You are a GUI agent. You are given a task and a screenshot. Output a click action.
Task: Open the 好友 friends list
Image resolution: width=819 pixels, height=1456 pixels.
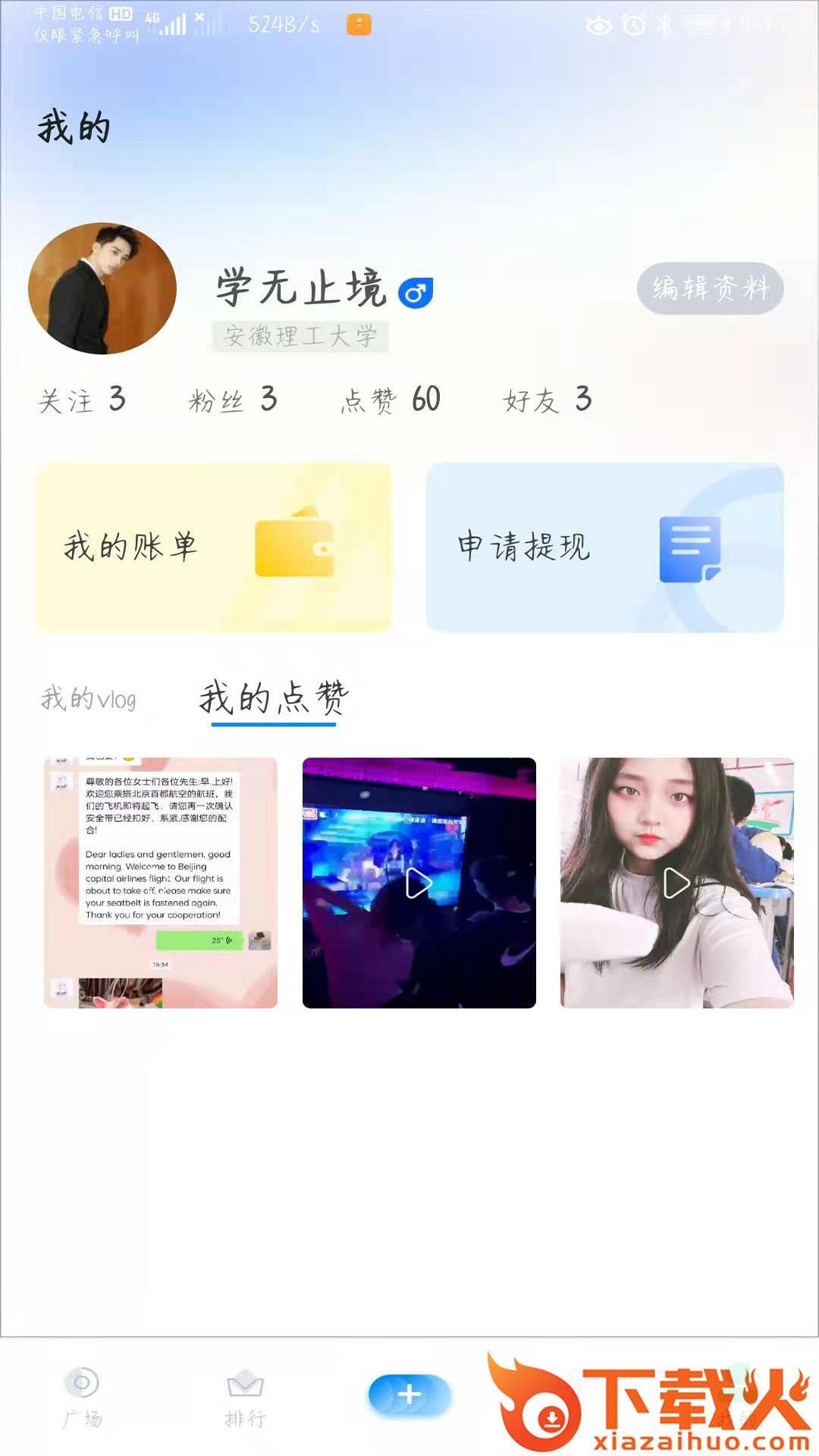click(548, 400)
